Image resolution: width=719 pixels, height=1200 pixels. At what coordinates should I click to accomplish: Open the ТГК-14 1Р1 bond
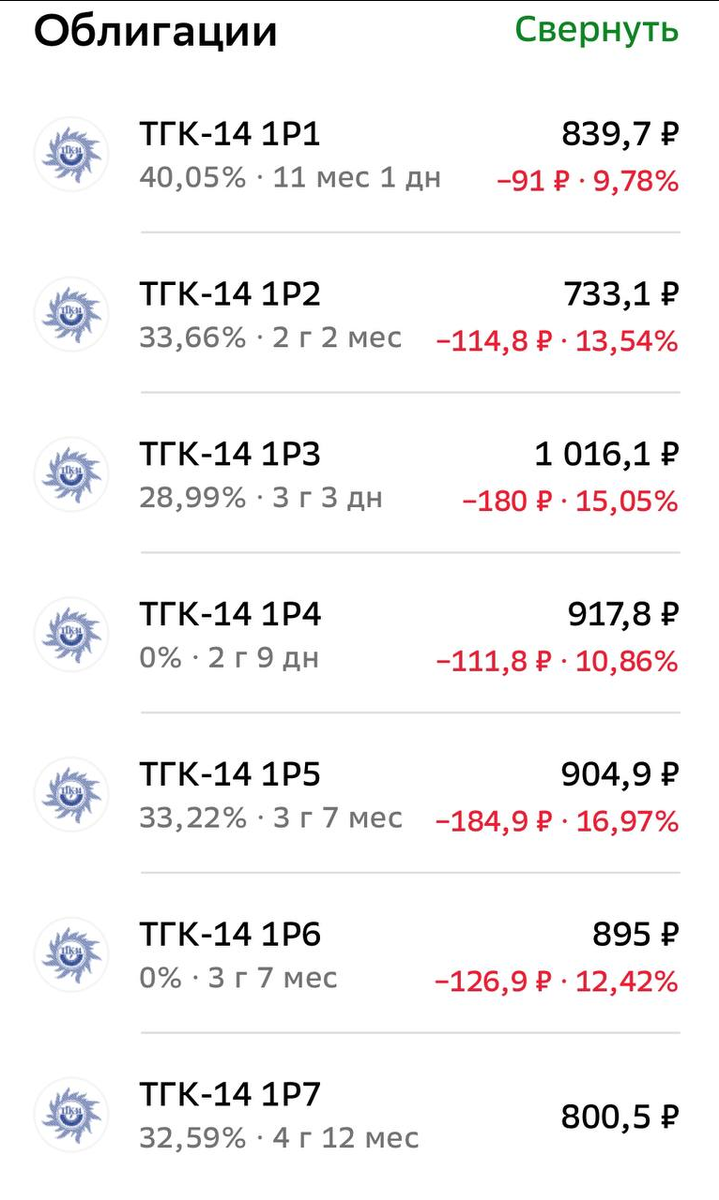tap(359, 155)
